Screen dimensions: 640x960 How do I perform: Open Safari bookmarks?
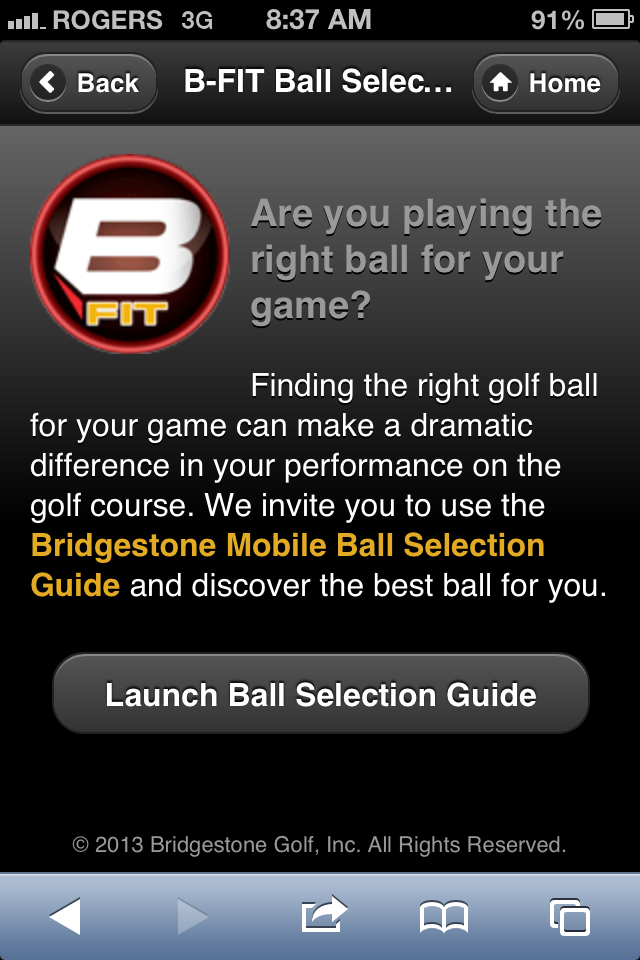[443, 915]
